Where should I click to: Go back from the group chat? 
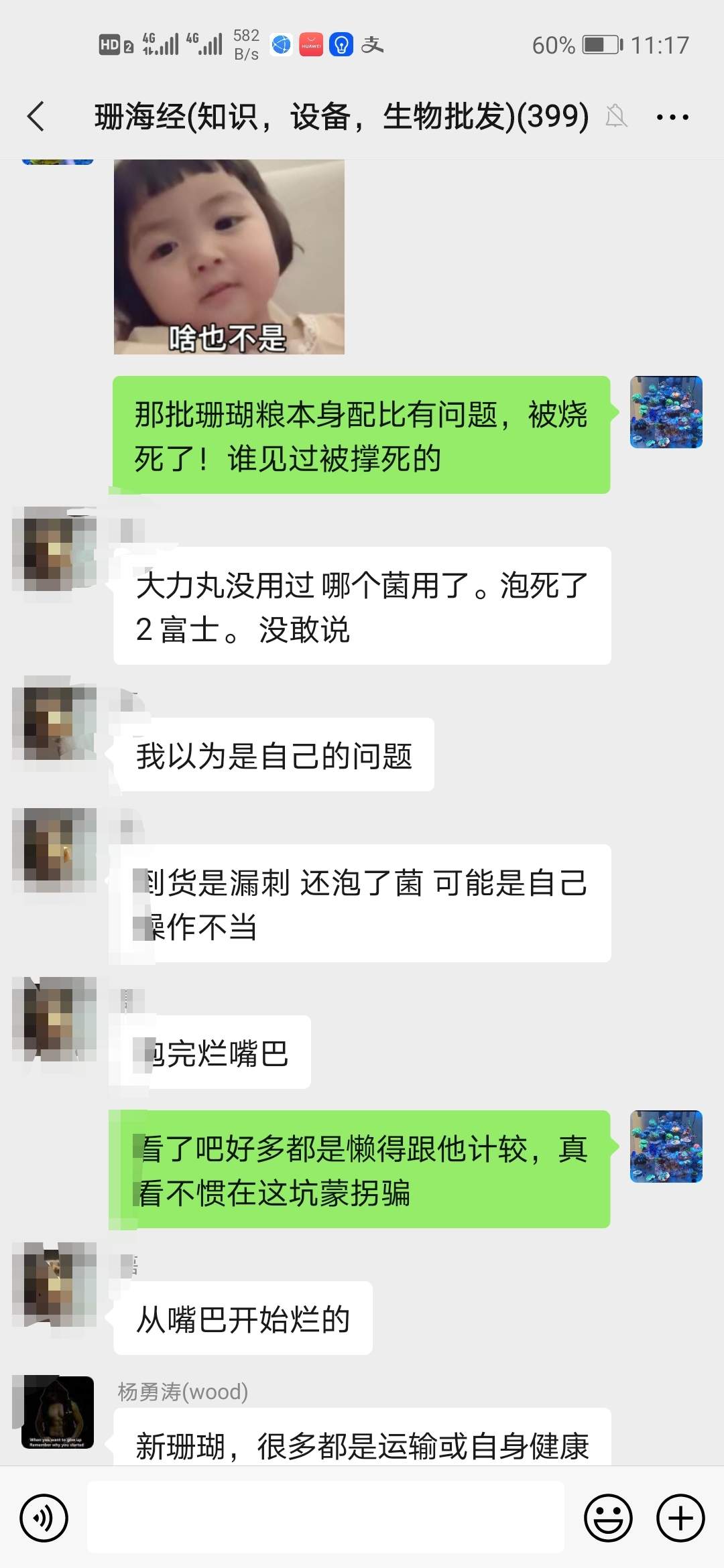[36, 117]
